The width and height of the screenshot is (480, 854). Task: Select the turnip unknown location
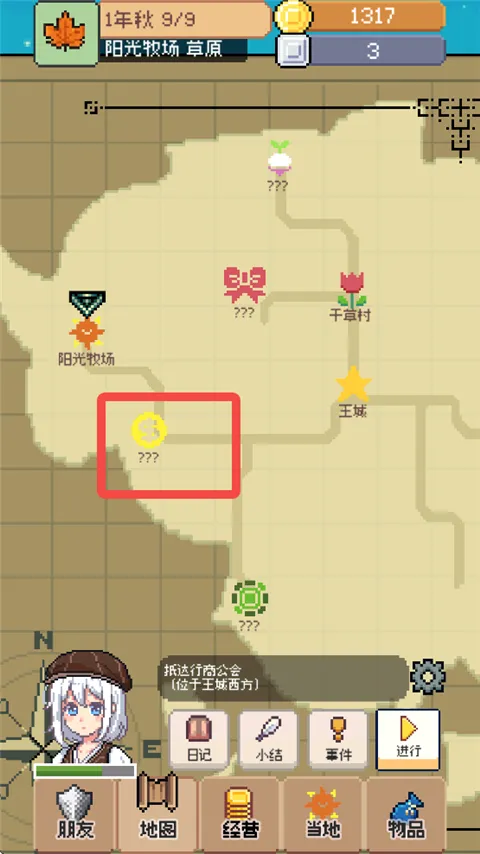click(278, 165)
